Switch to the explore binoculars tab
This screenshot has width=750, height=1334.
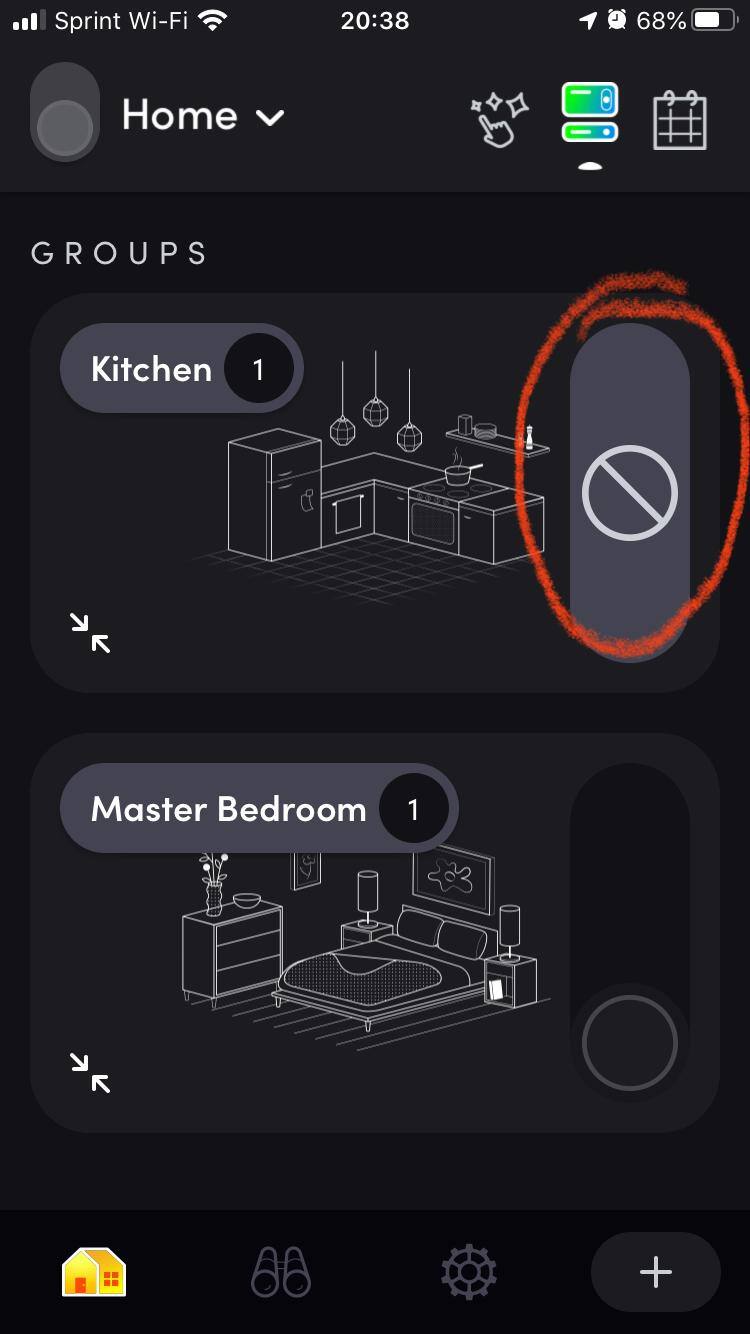tap(281, 1272)
